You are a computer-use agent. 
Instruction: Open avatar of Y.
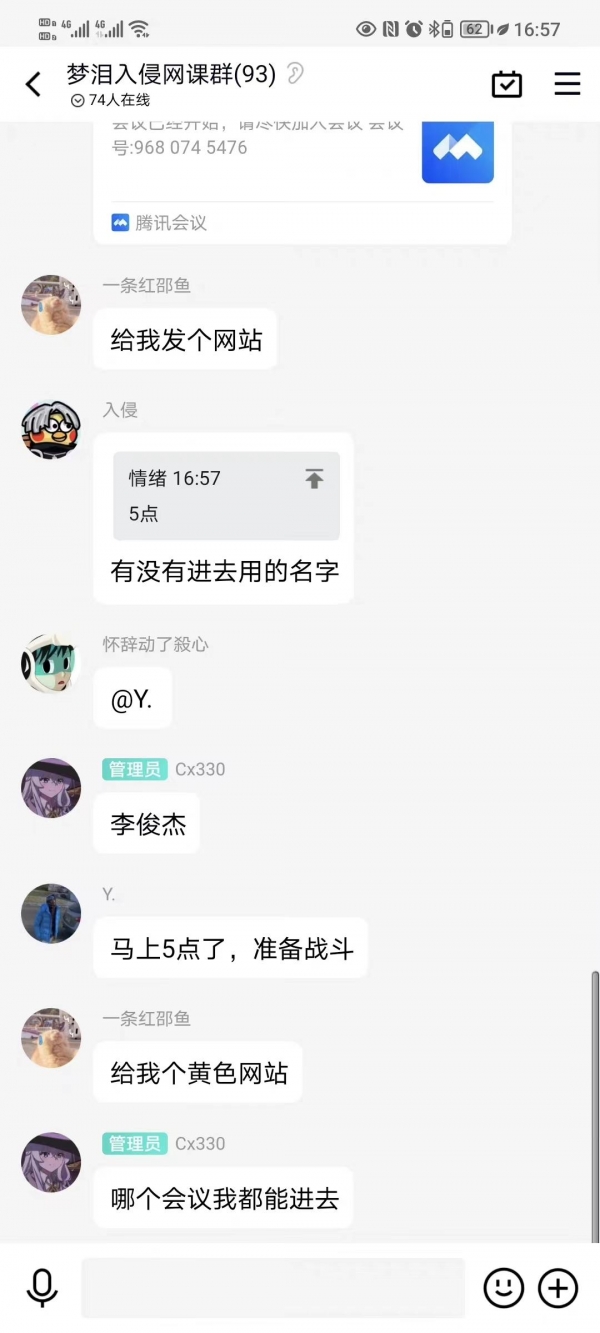click(x=51, y=913)
